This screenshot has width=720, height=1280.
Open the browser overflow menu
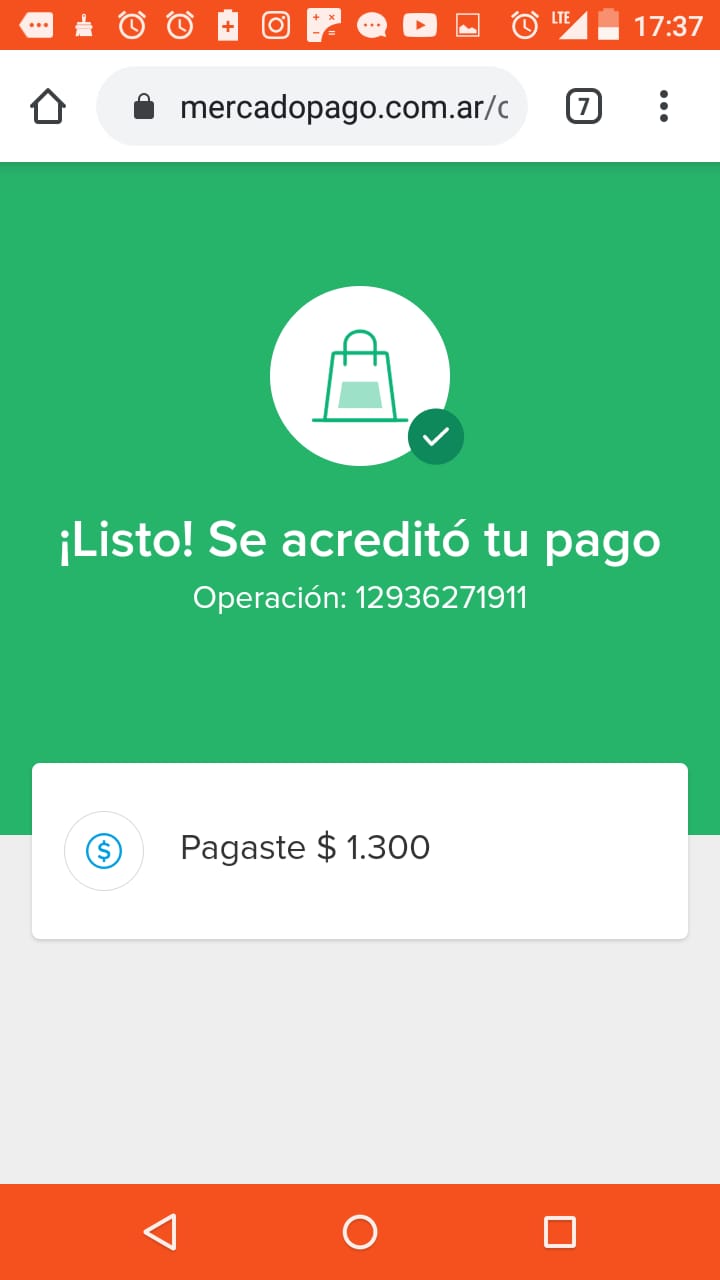pos(664,106)
